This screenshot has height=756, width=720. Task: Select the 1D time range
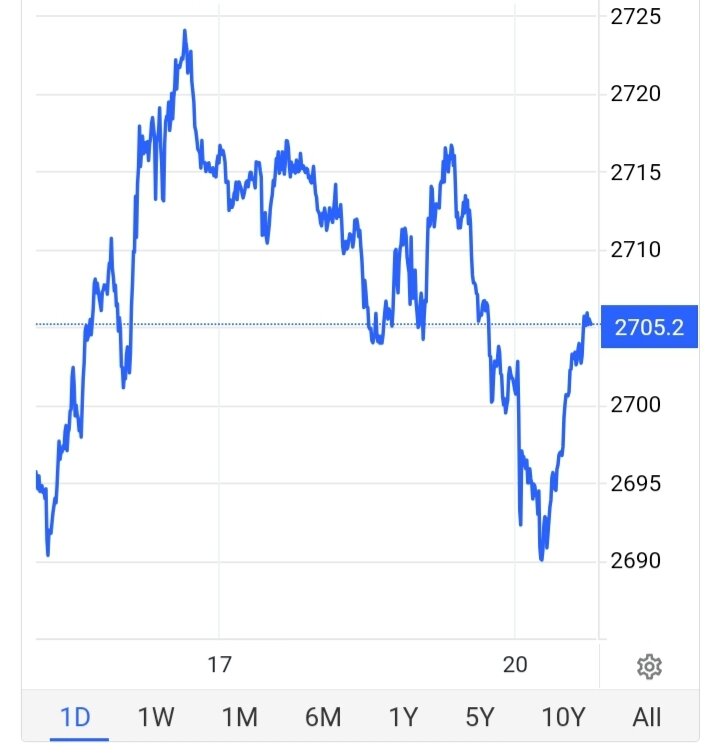tap(75, 717)
